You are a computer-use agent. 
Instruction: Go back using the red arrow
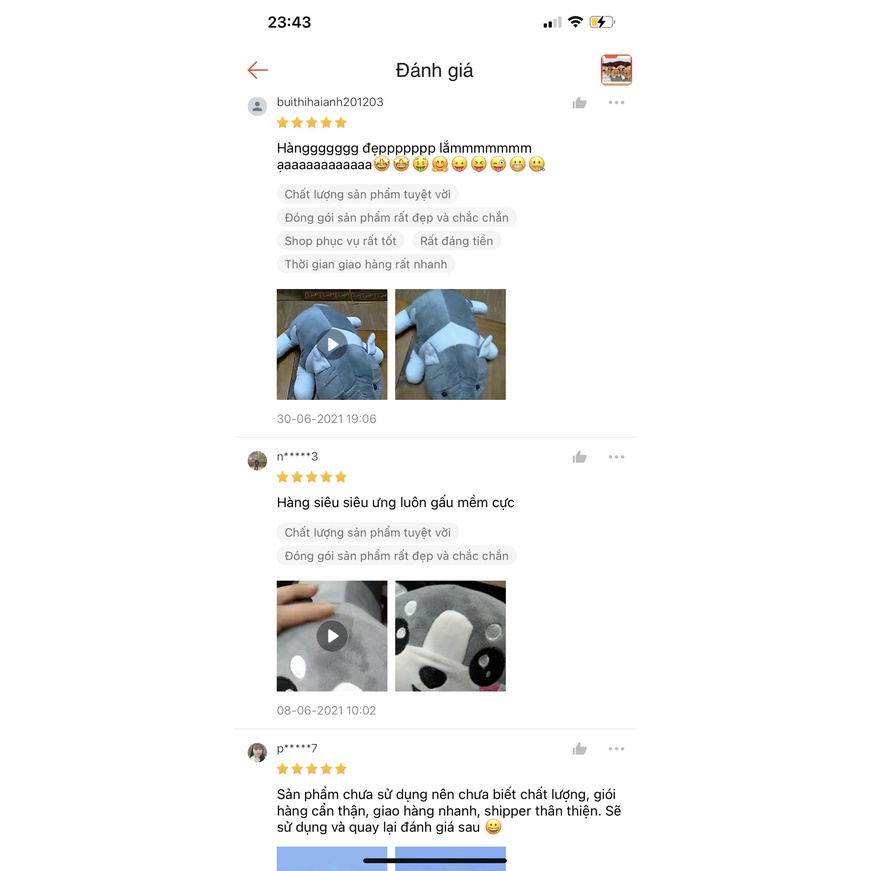click(x=258, y=70)
